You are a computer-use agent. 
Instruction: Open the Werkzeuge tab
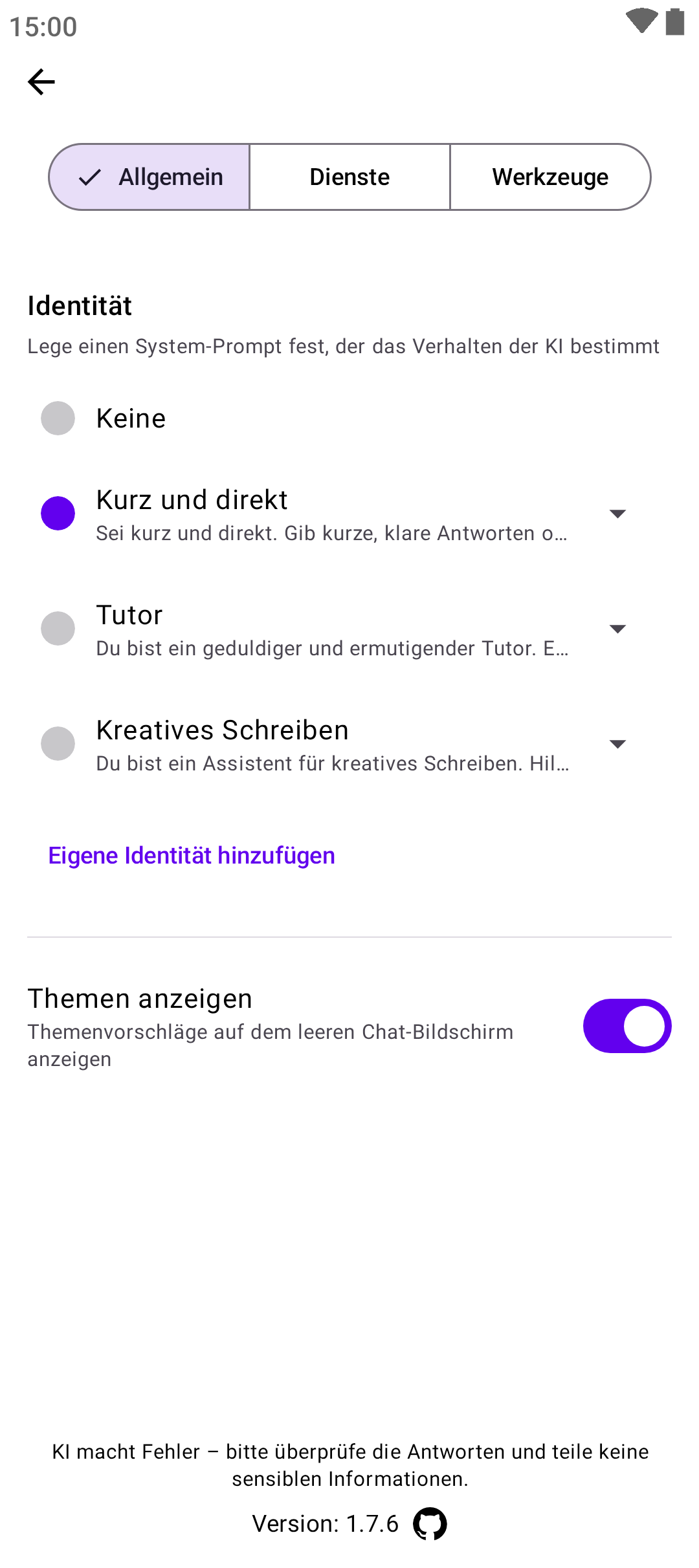click(x=550, y=177)
